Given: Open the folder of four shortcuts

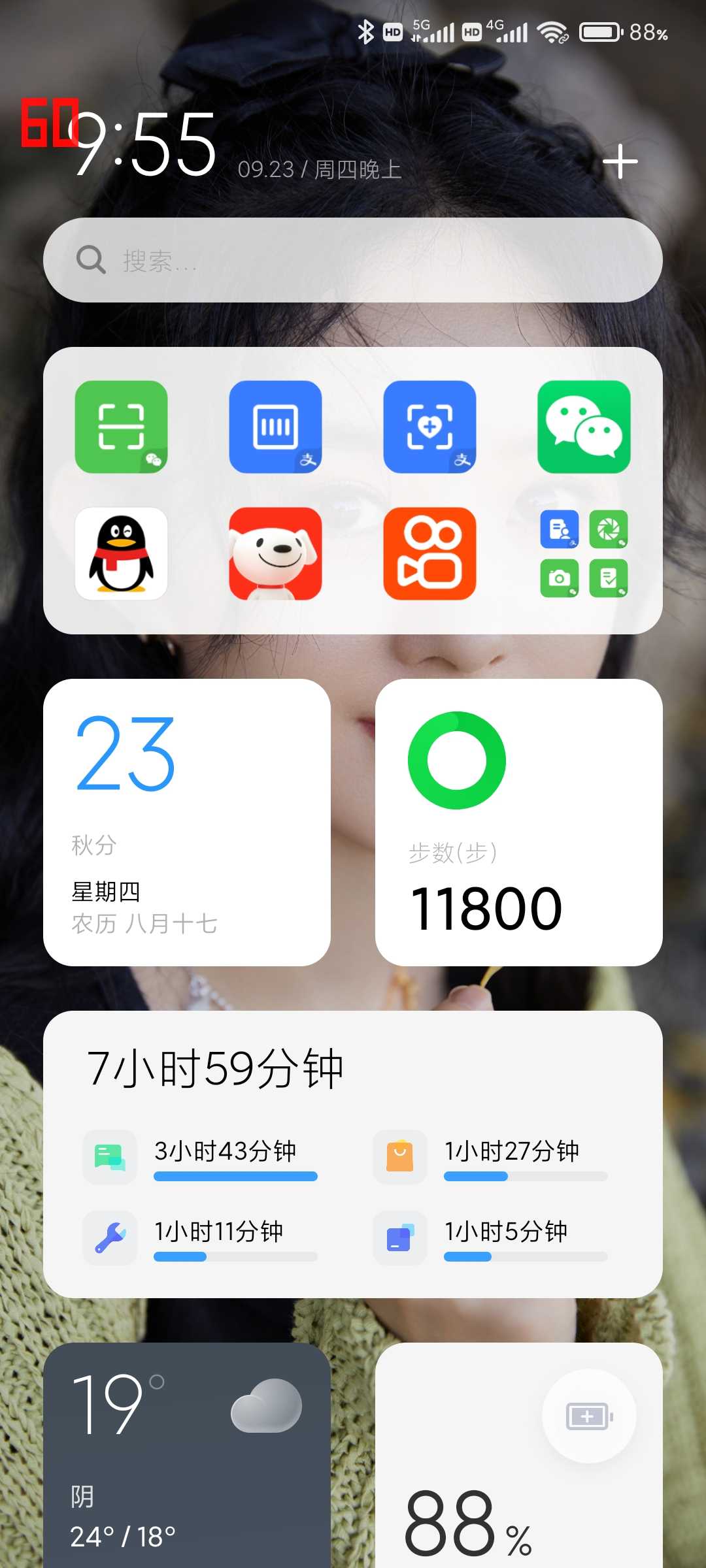Looking at the screenshot, I should click(584, 553).
